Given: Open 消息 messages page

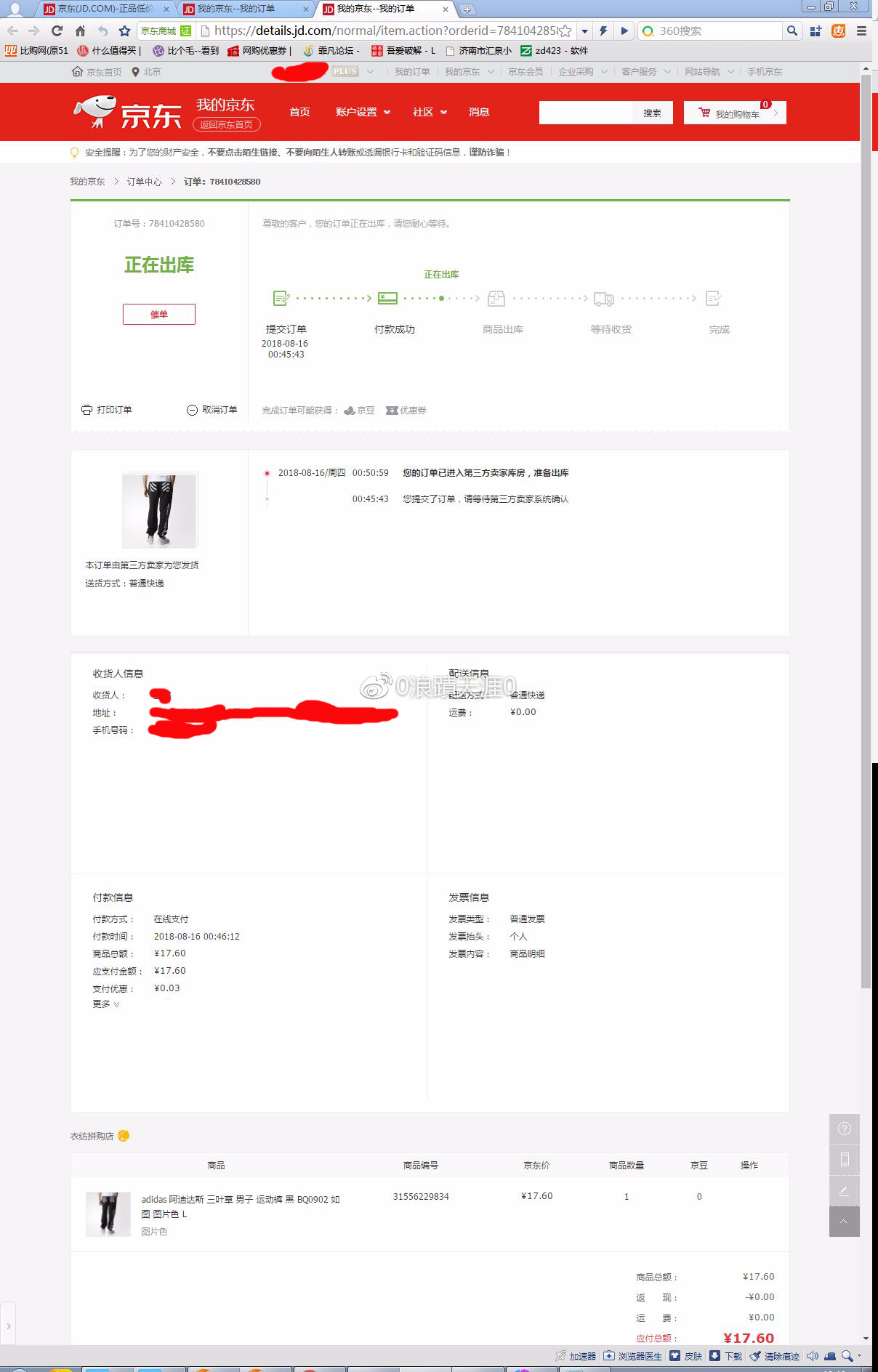Looking at the screenshot, I should (479, 112).
